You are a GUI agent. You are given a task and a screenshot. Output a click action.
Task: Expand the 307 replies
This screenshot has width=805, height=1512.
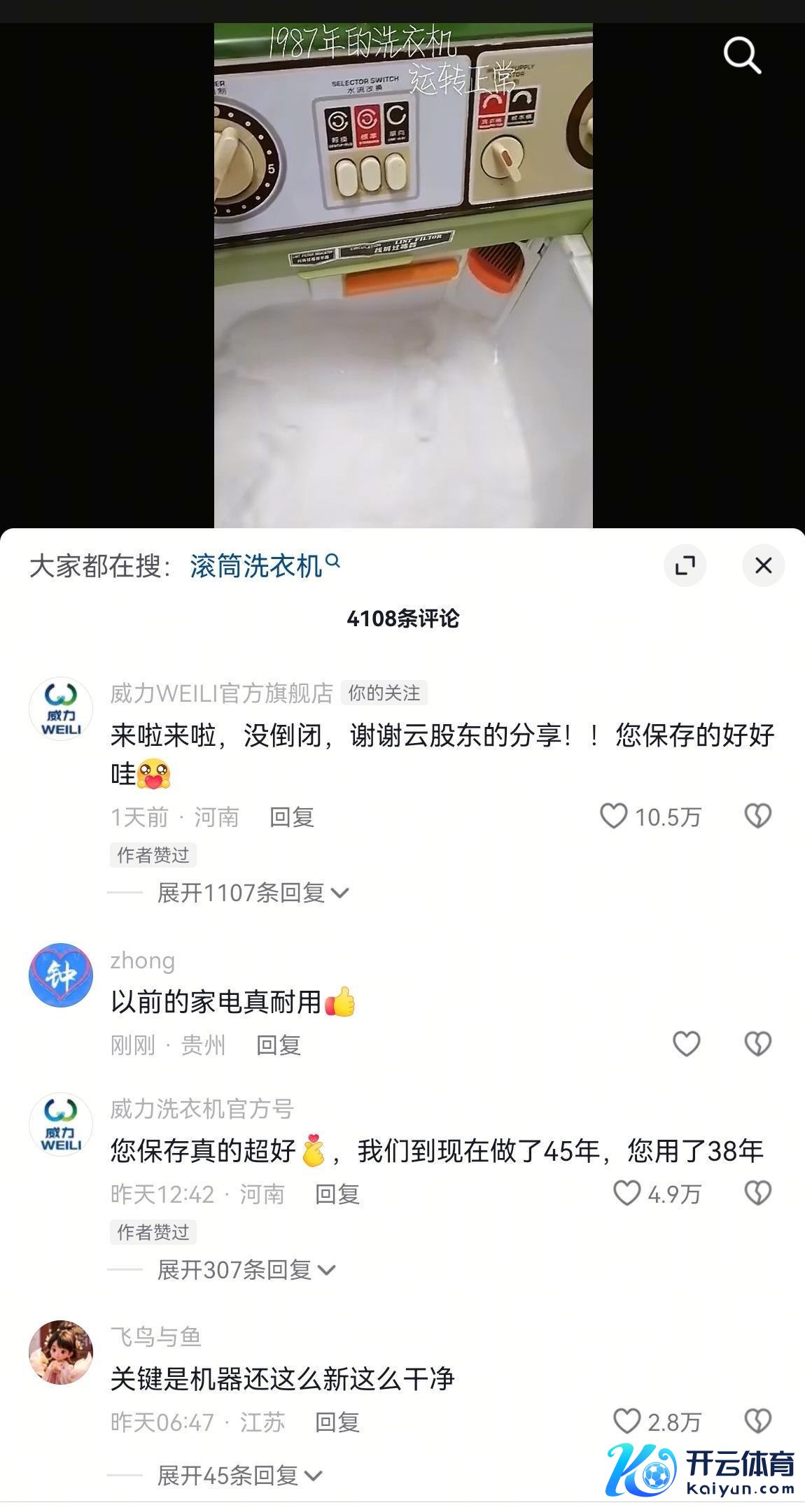click(x=246, y=1270)
